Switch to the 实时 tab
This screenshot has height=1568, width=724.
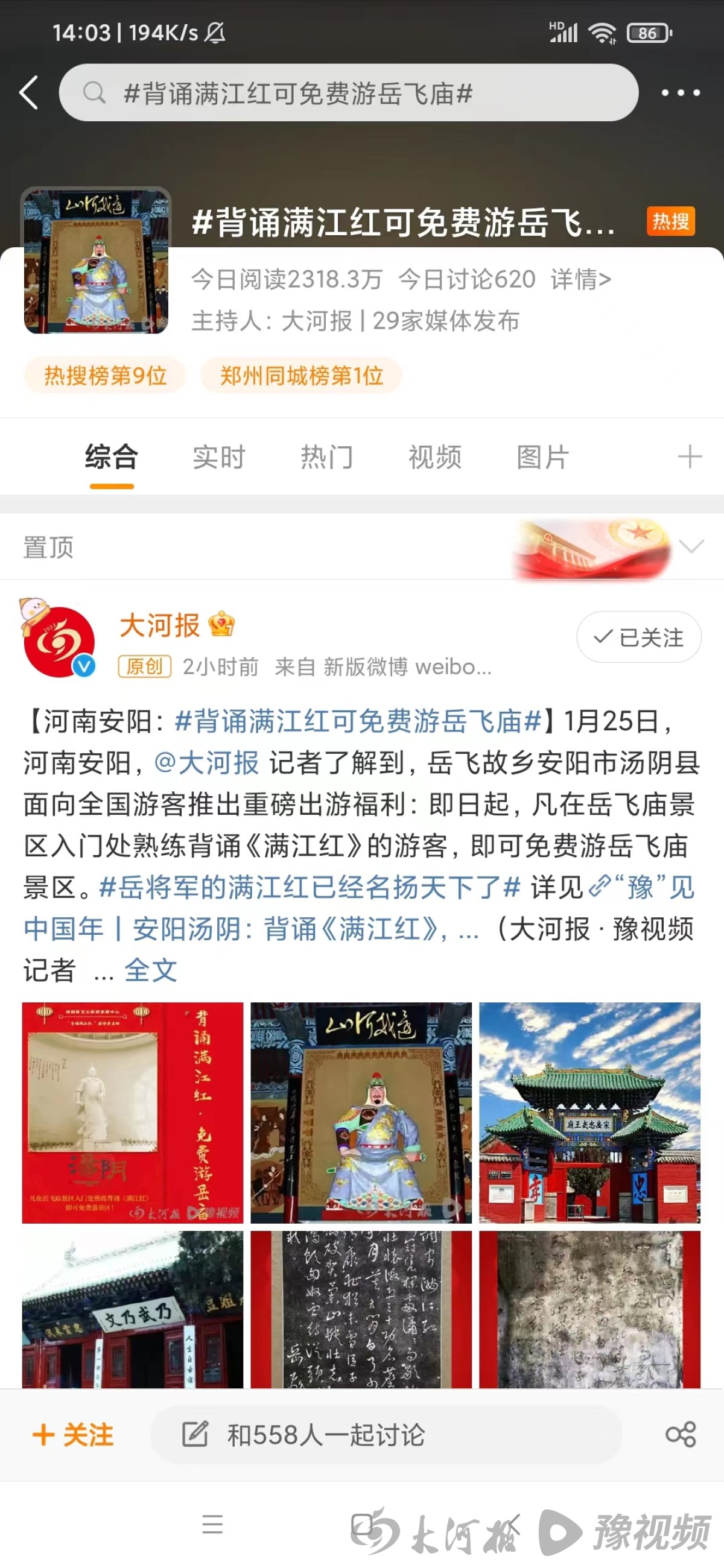pos(218,457)
